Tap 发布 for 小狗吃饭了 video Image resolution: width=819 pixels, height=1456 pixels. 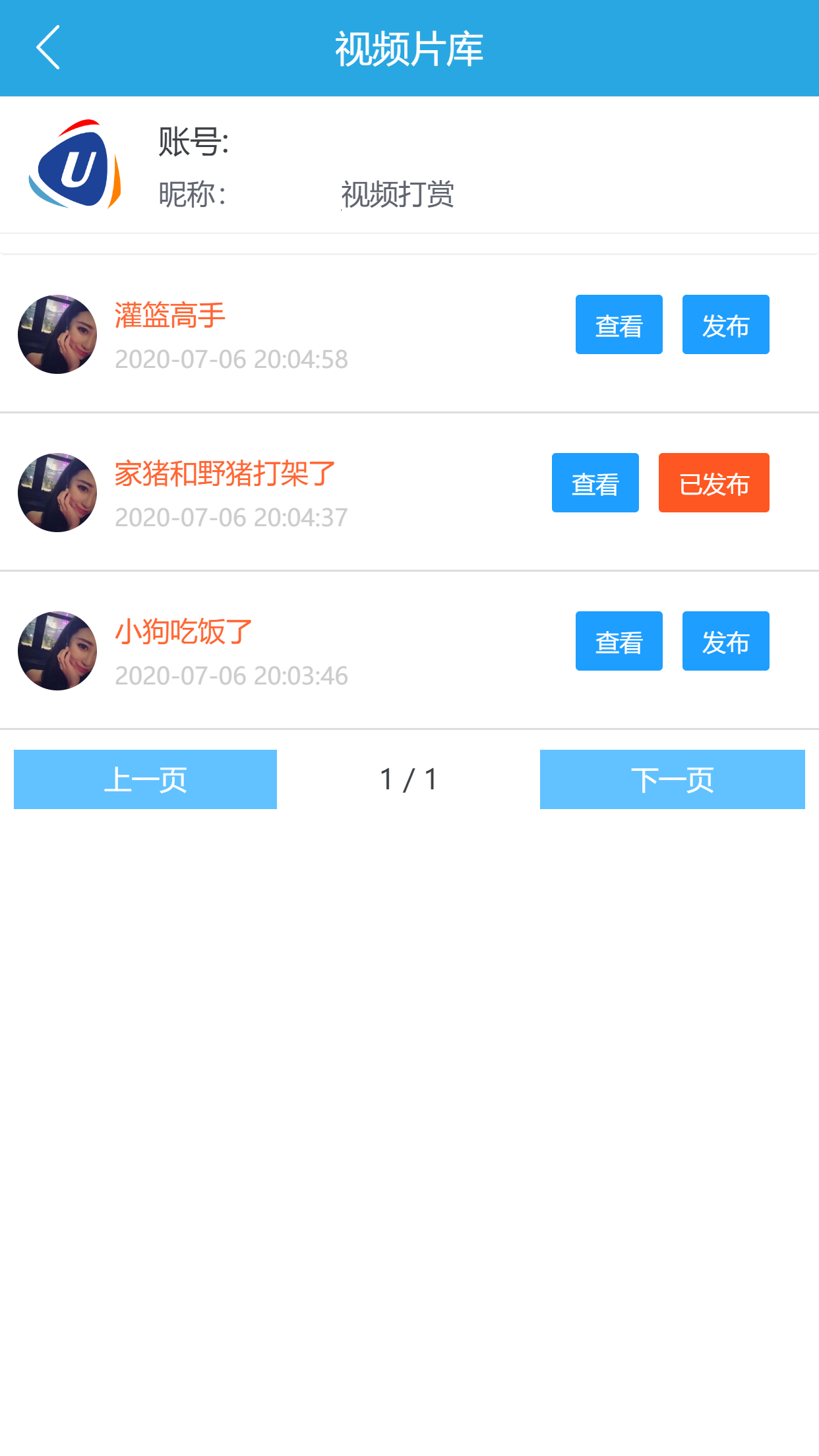725,641
